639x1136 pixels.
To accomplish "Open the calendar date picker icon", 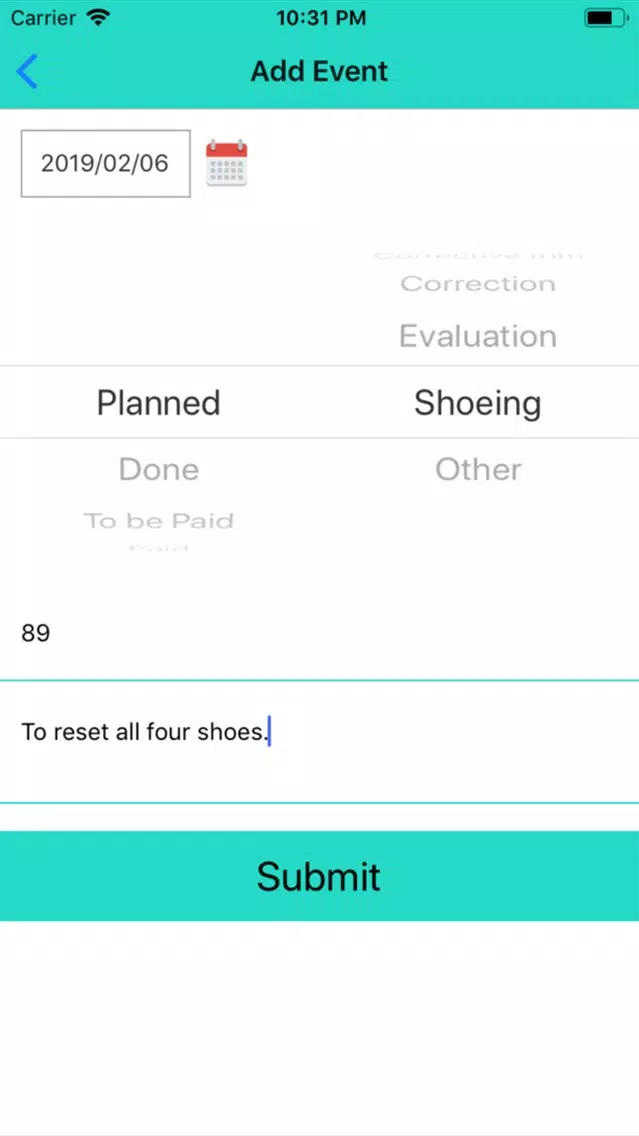I will [x=227, y=163].
